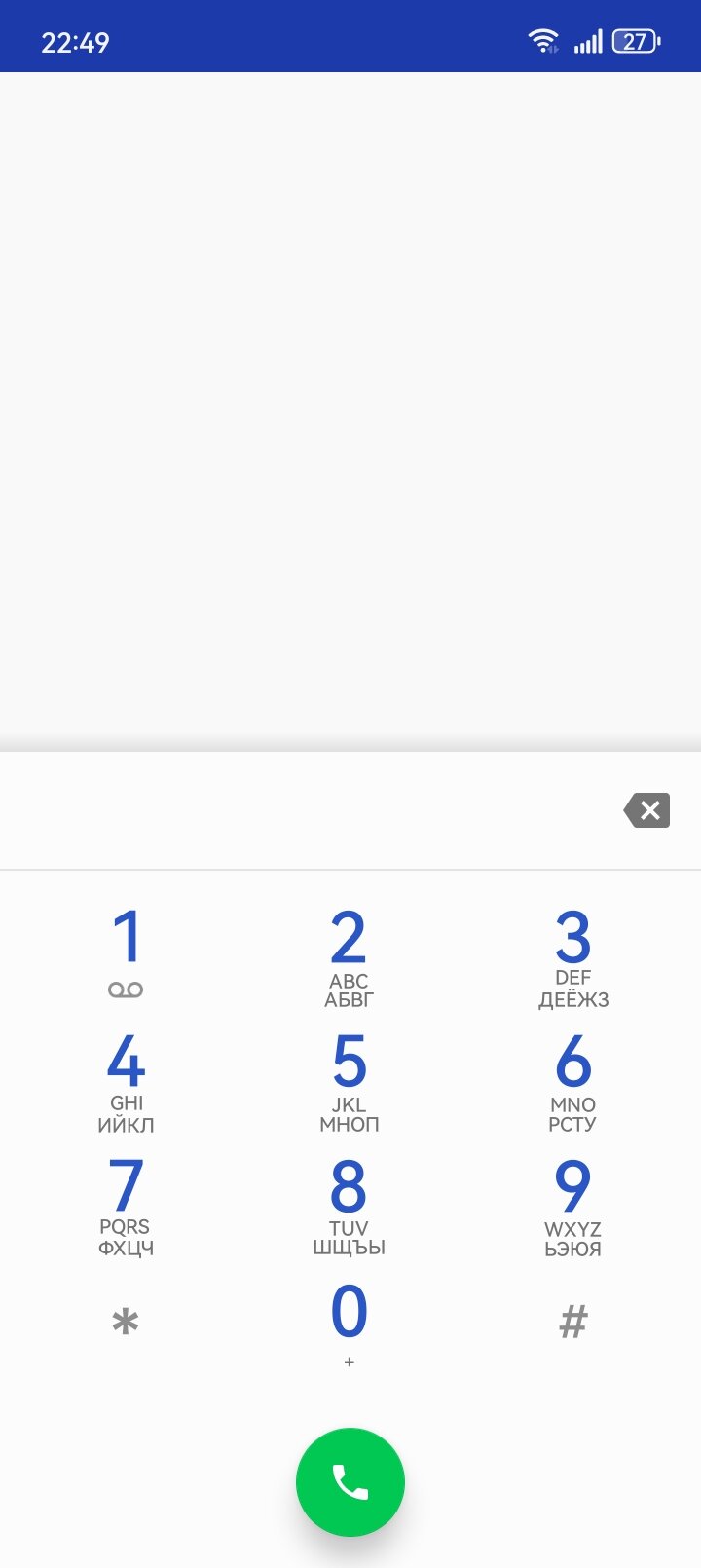Tap the 8 (TUV) key

[x=349, y=1203]
